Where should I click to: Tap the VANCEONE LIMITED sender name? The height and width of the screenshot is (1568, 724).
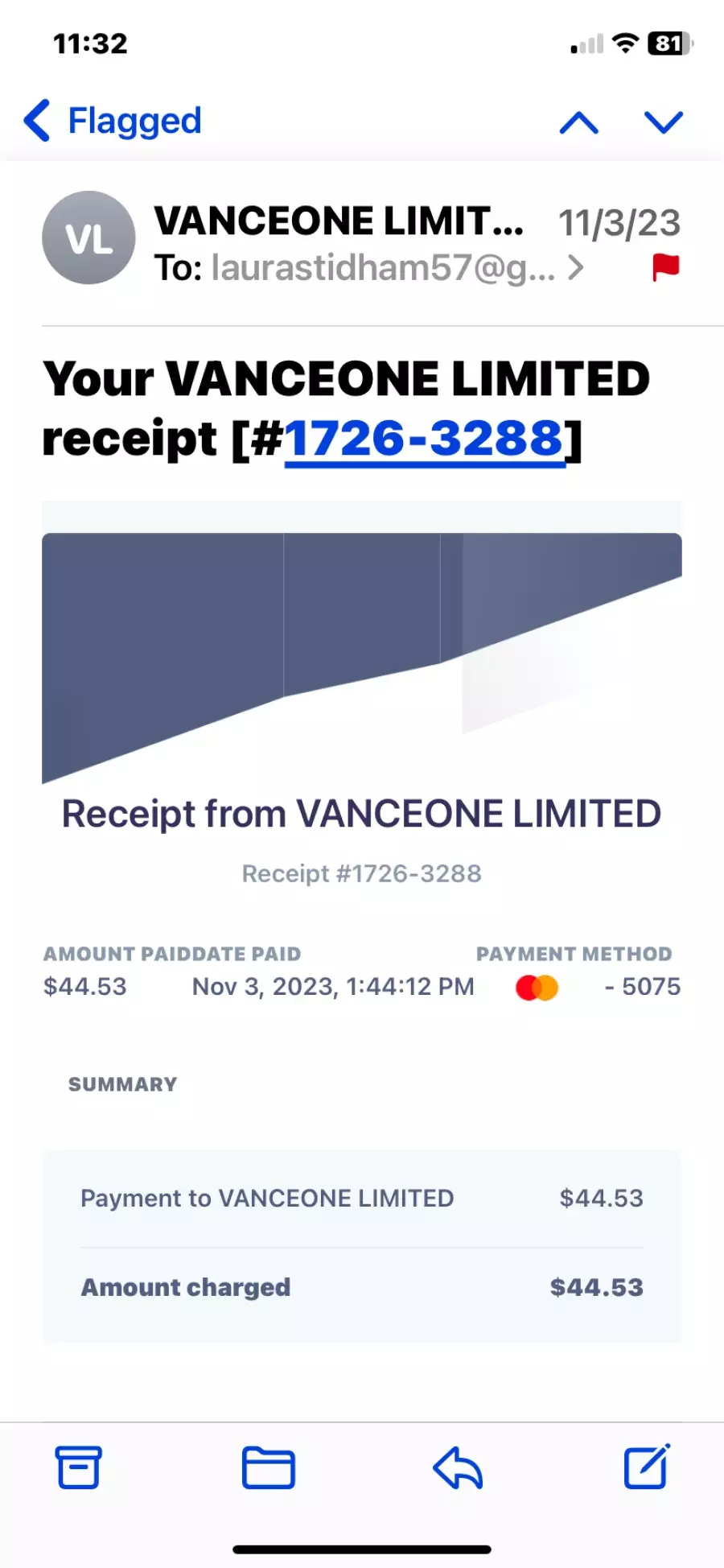point(339,221)
